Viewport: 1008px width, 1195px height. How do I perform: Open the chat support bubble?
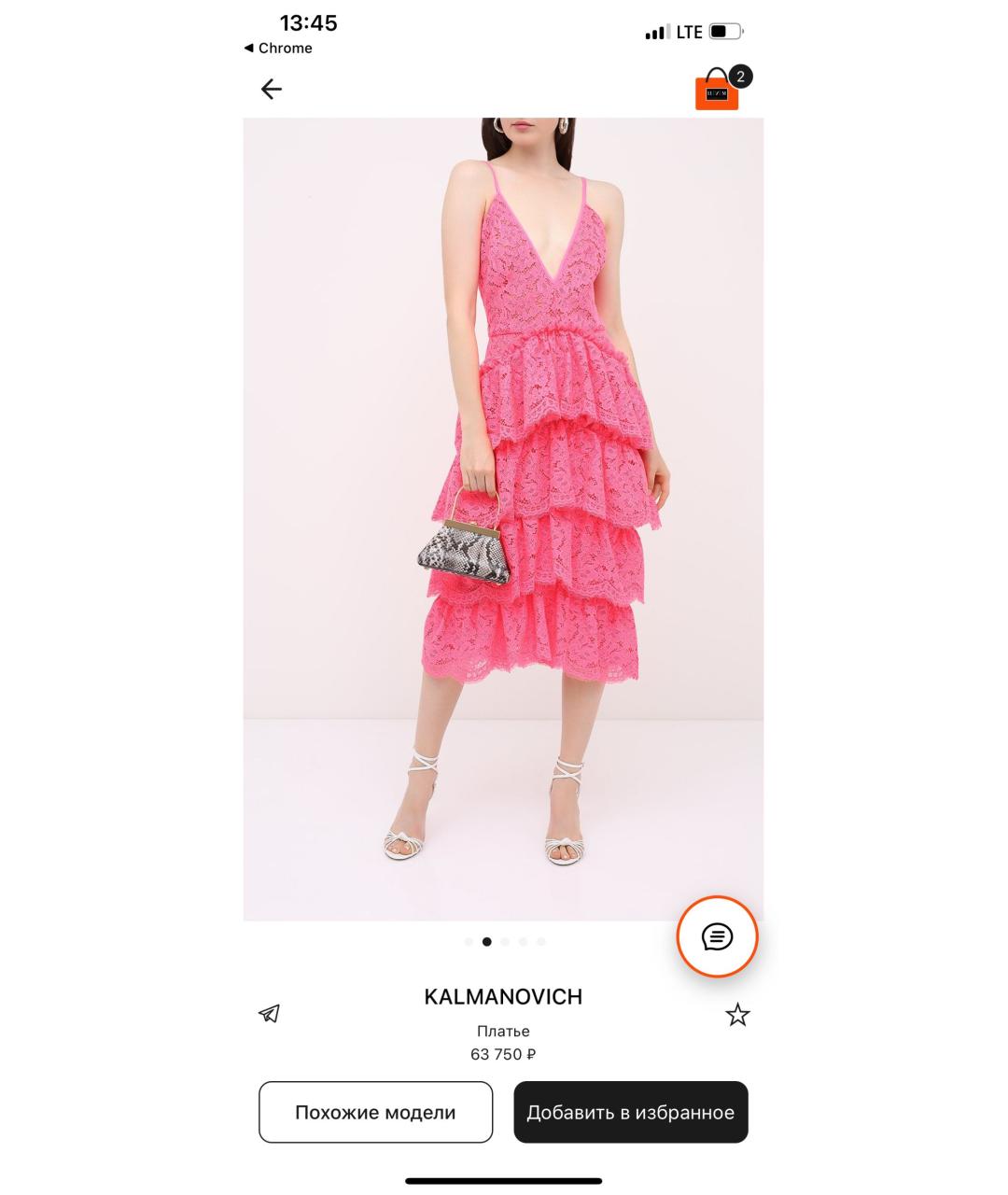tap(717, 936)
